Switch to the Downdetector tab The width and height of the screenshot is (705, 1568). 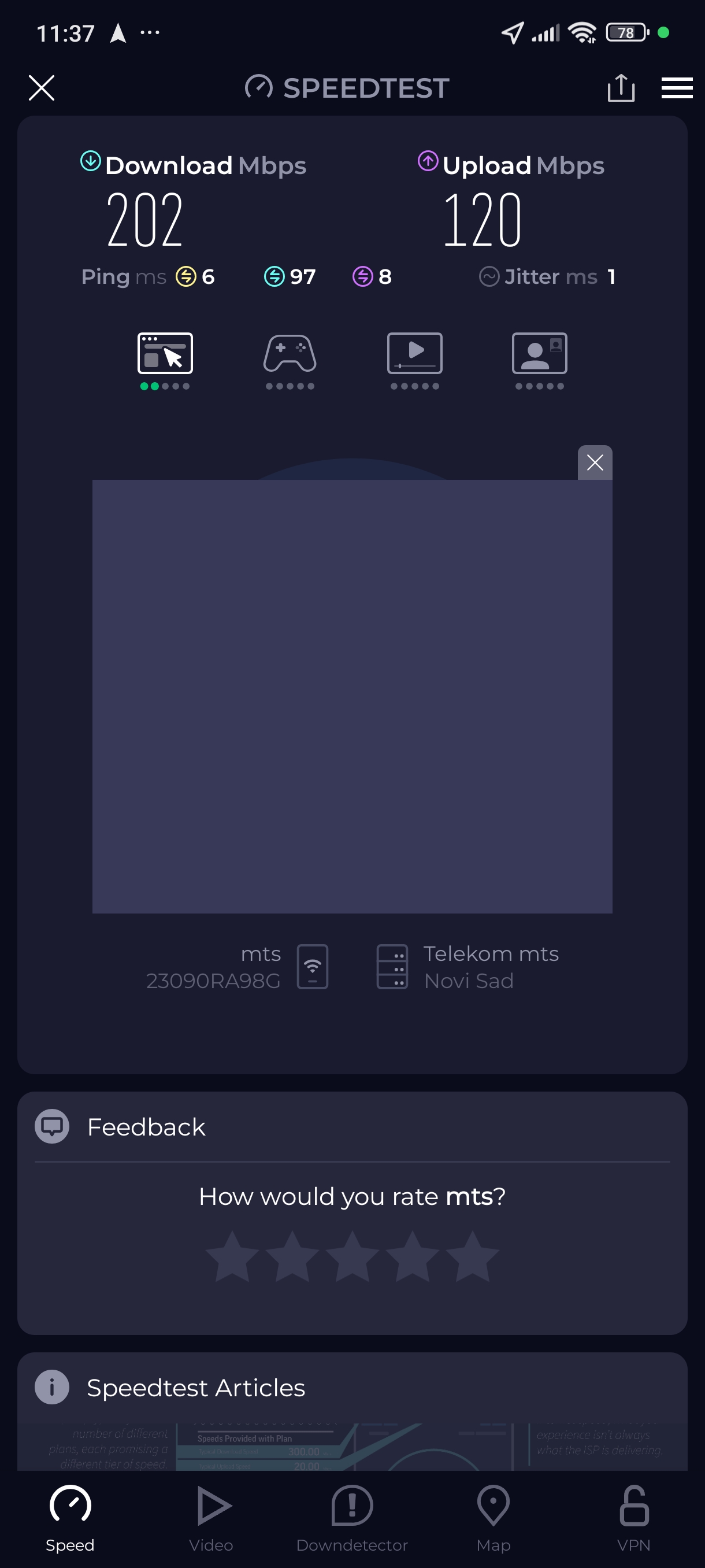coord(351,1515)
